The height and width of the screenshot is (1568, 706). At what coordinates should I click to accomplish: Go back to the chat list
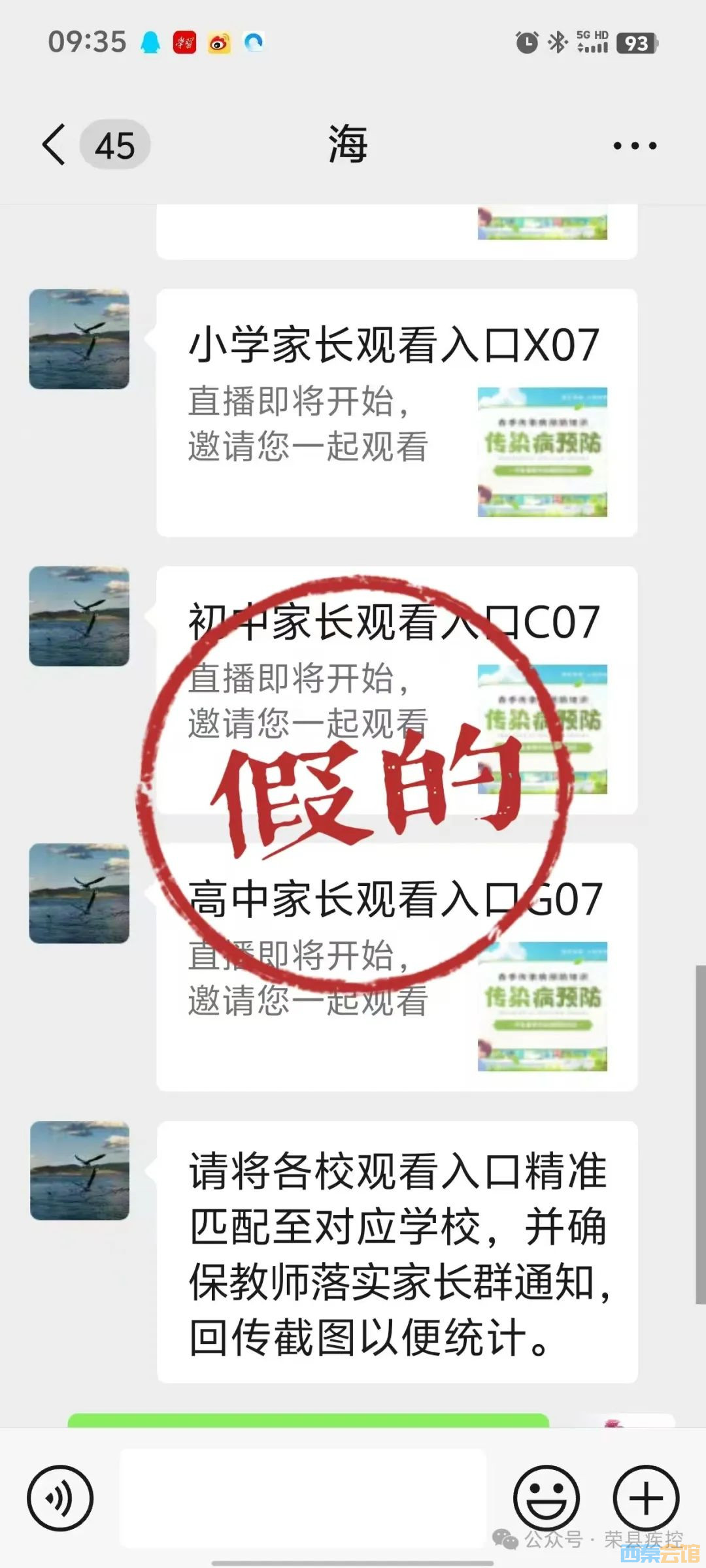55,144
